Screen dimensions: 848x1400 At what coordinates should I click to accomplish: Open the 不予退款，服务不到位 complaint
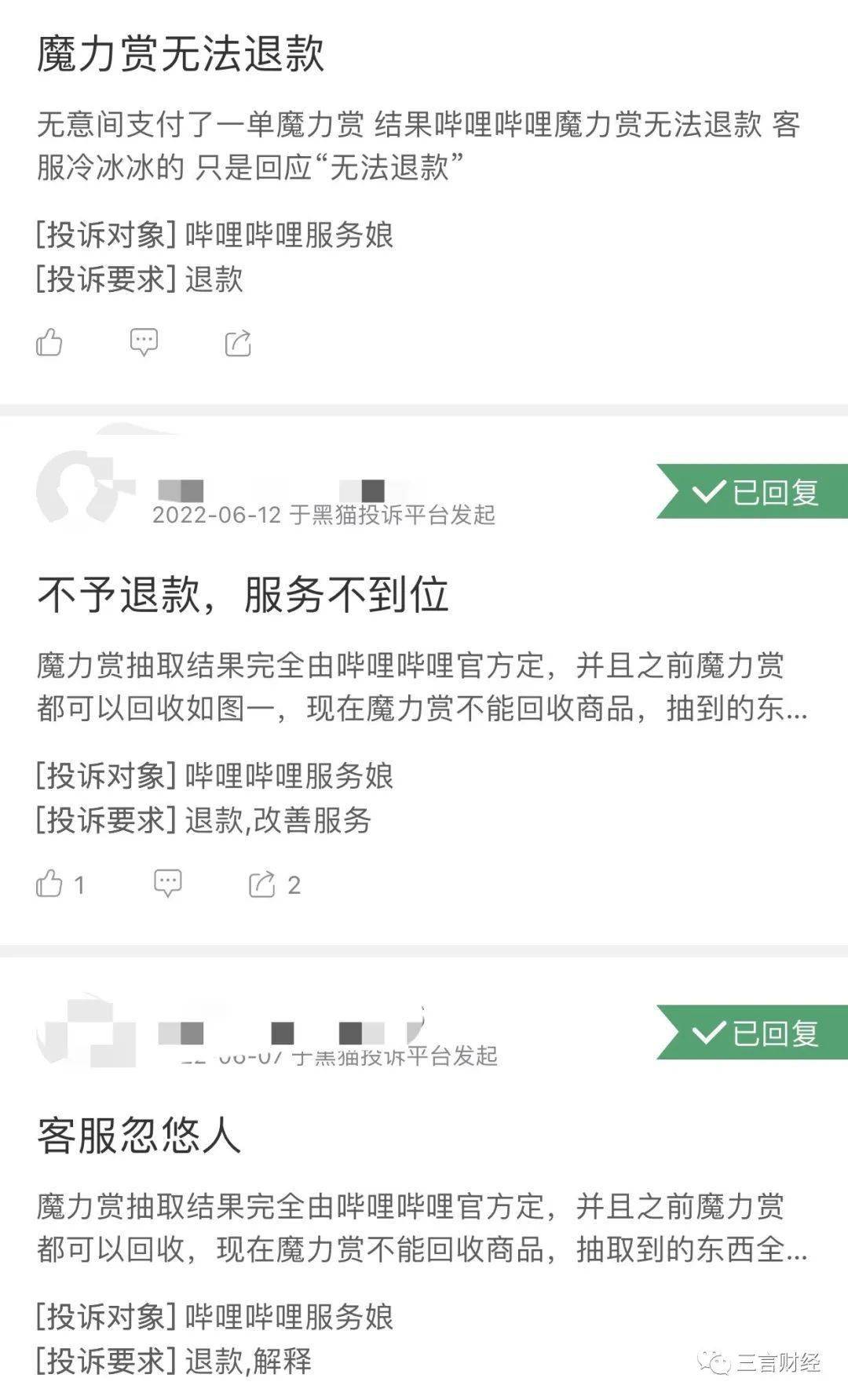[243, 594]
